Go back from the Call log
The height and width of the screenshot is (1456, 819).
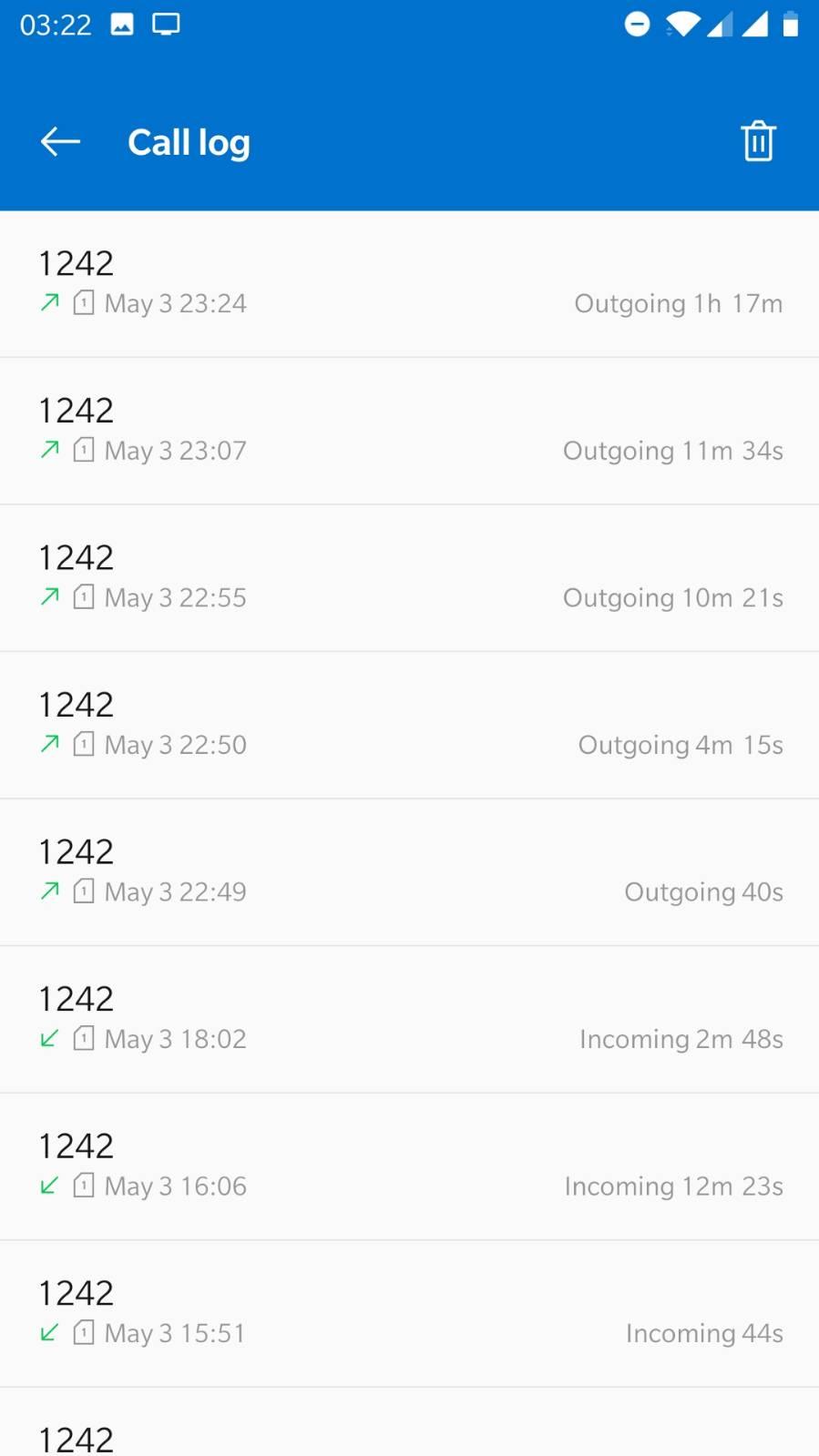click(61, 142)
